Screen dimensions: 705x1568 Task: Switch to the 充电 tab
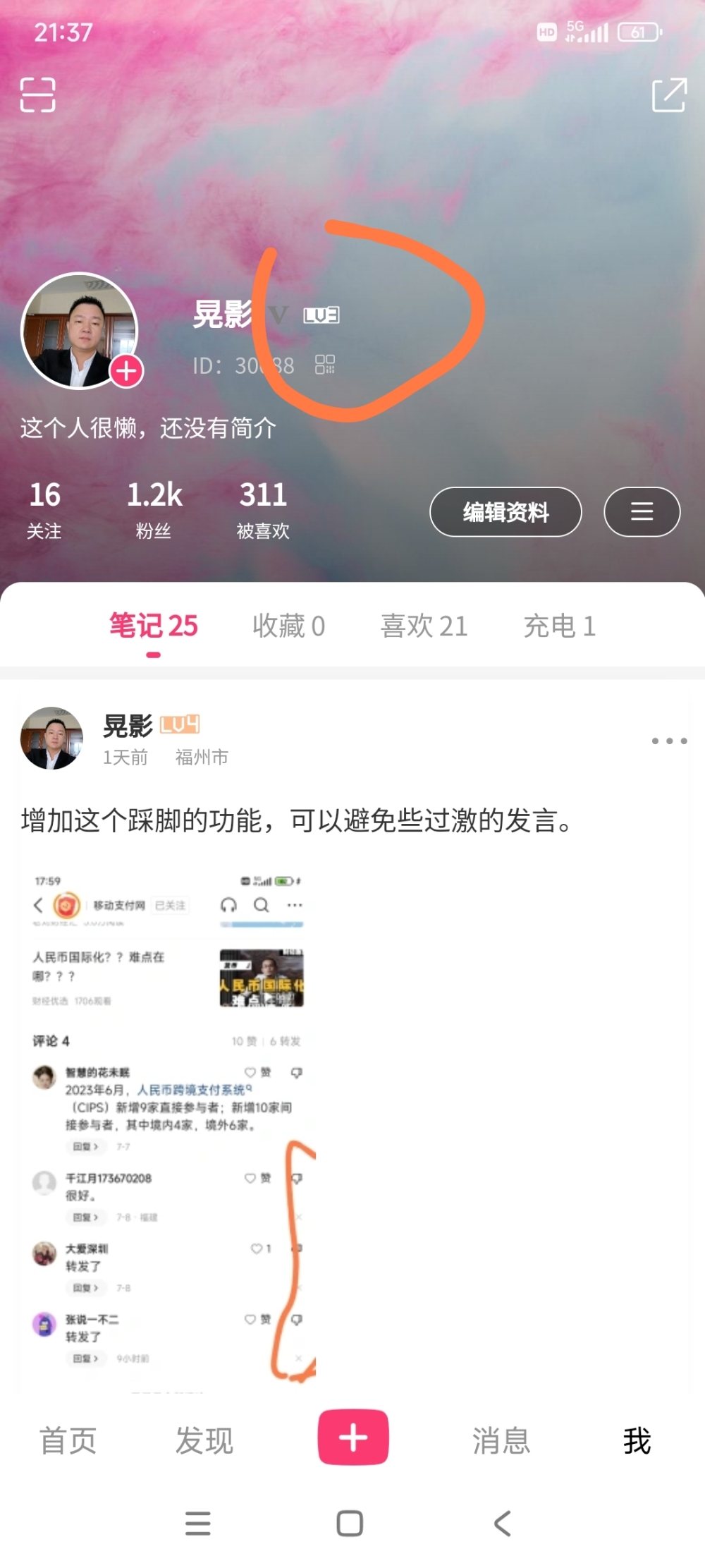coord(559,626)
